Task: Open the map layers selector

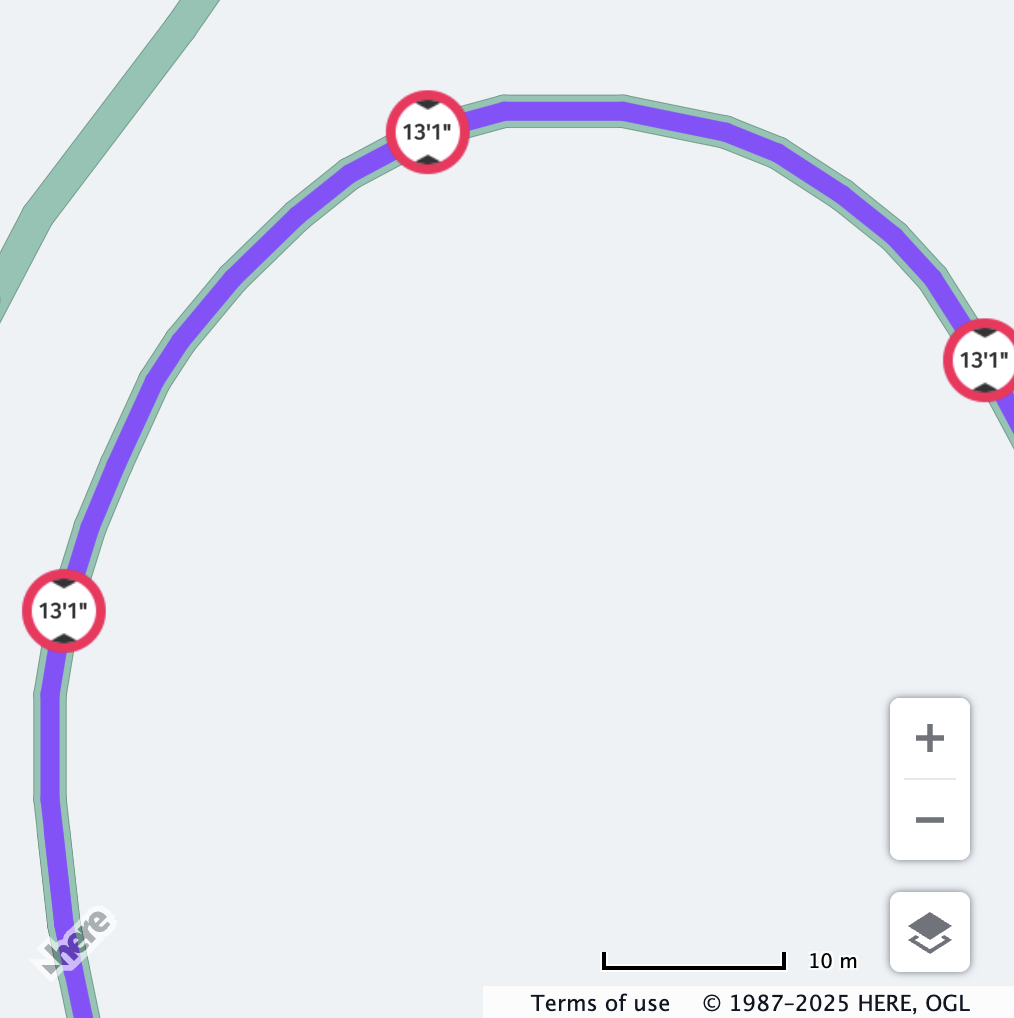Action: click(929, 932)
